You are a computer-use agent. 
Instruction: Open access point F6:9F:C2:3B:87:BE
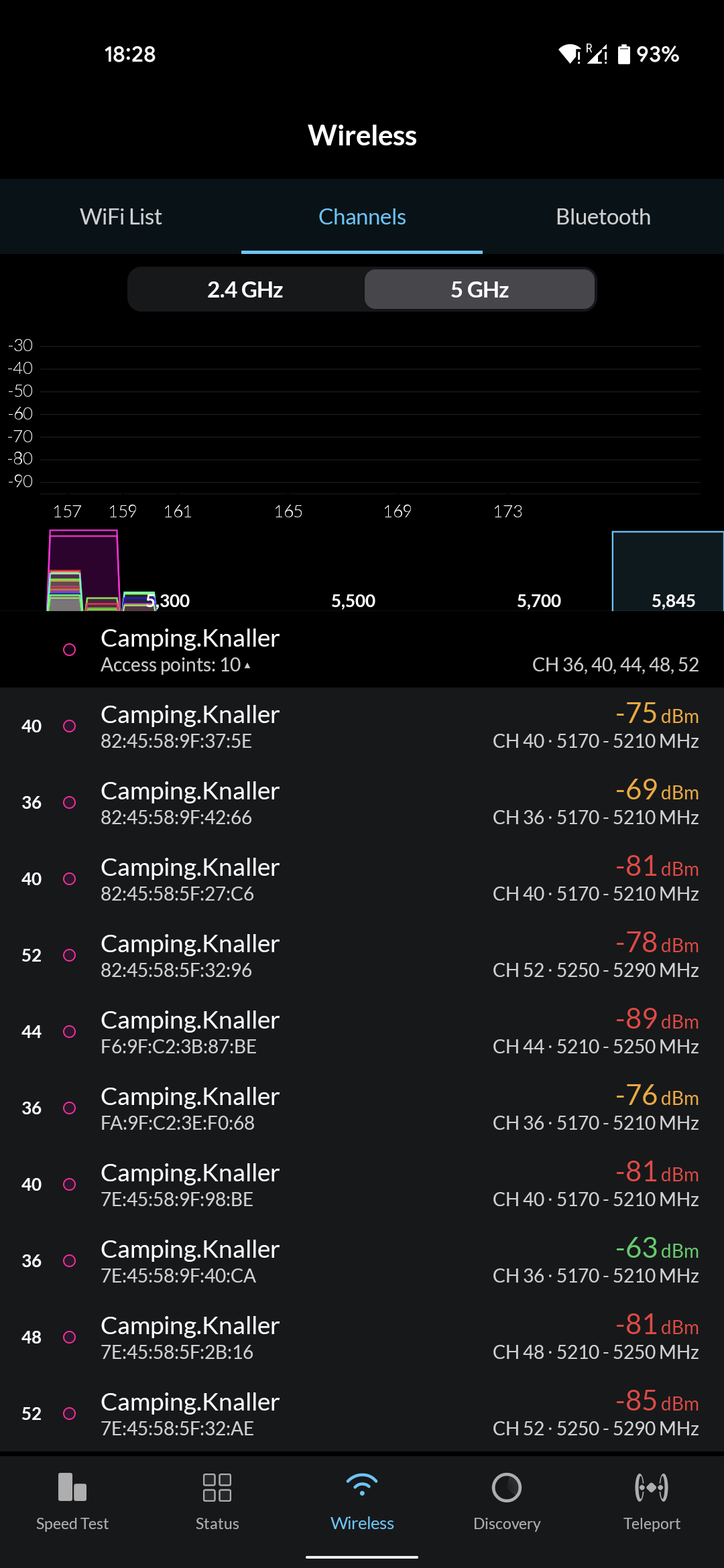click(362, 1031)
